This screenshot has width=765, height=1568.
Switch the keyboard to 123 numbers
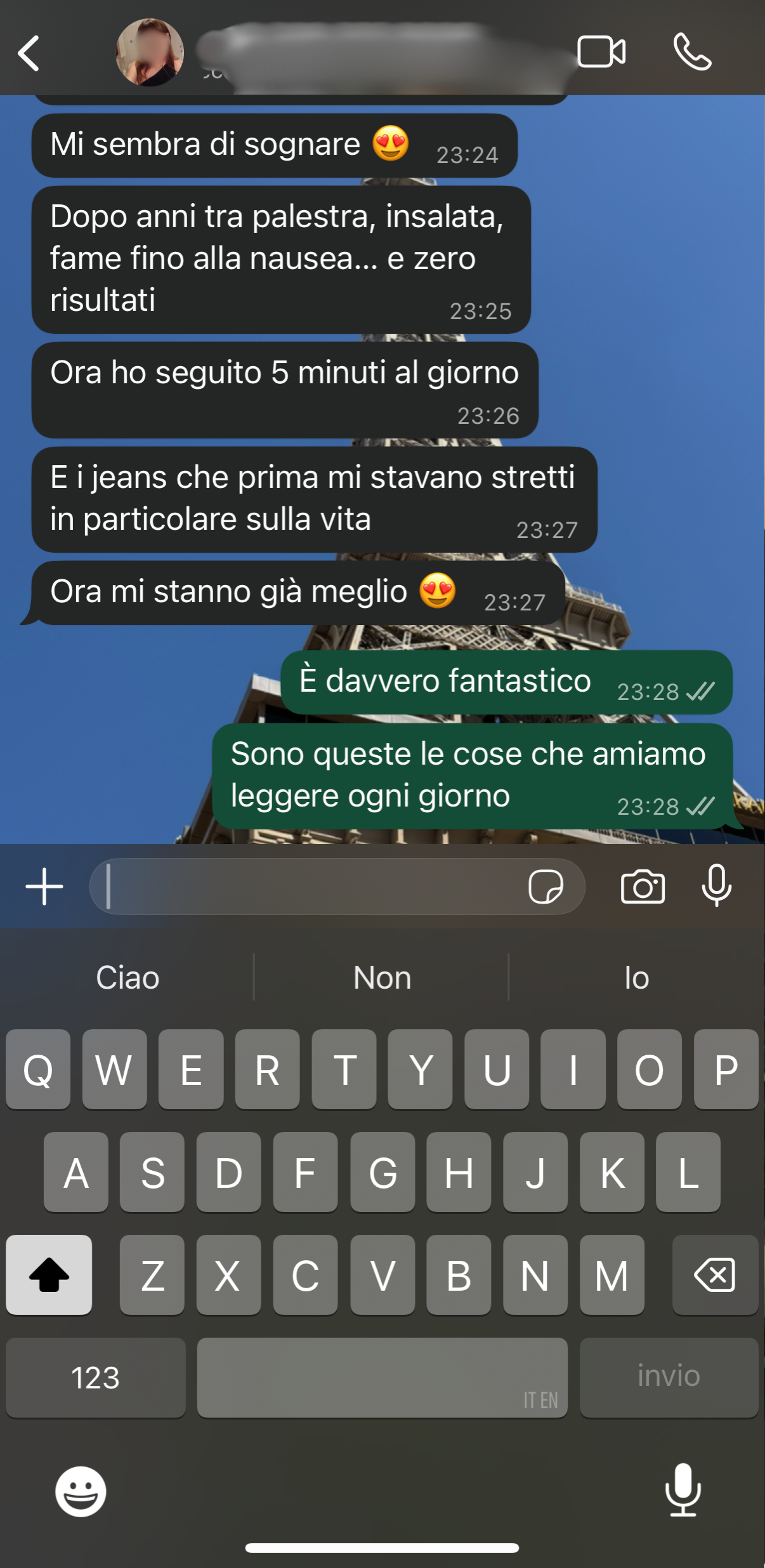coord(96,1378)
